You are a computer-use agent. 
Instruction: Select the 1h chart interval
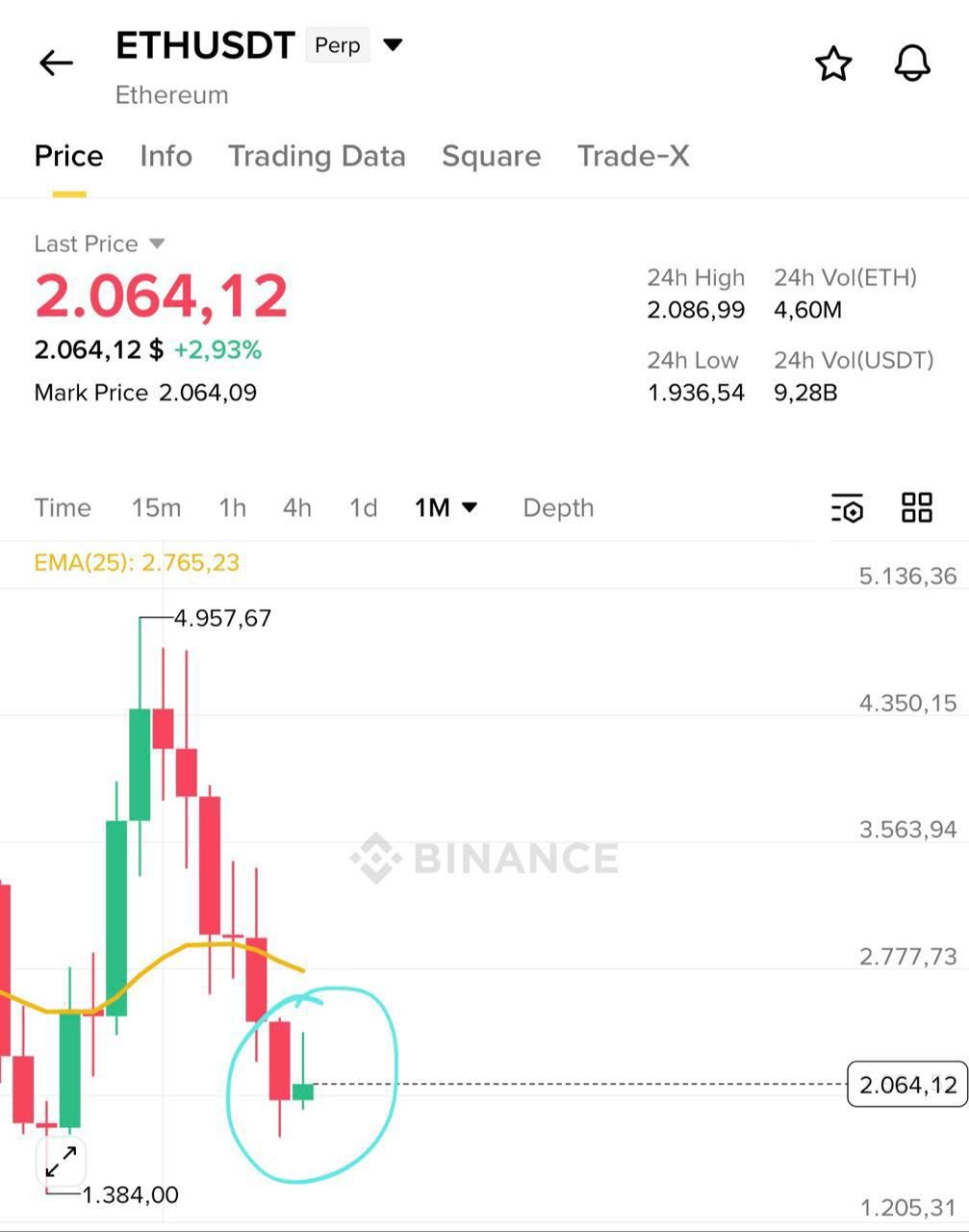coord(232,507)
